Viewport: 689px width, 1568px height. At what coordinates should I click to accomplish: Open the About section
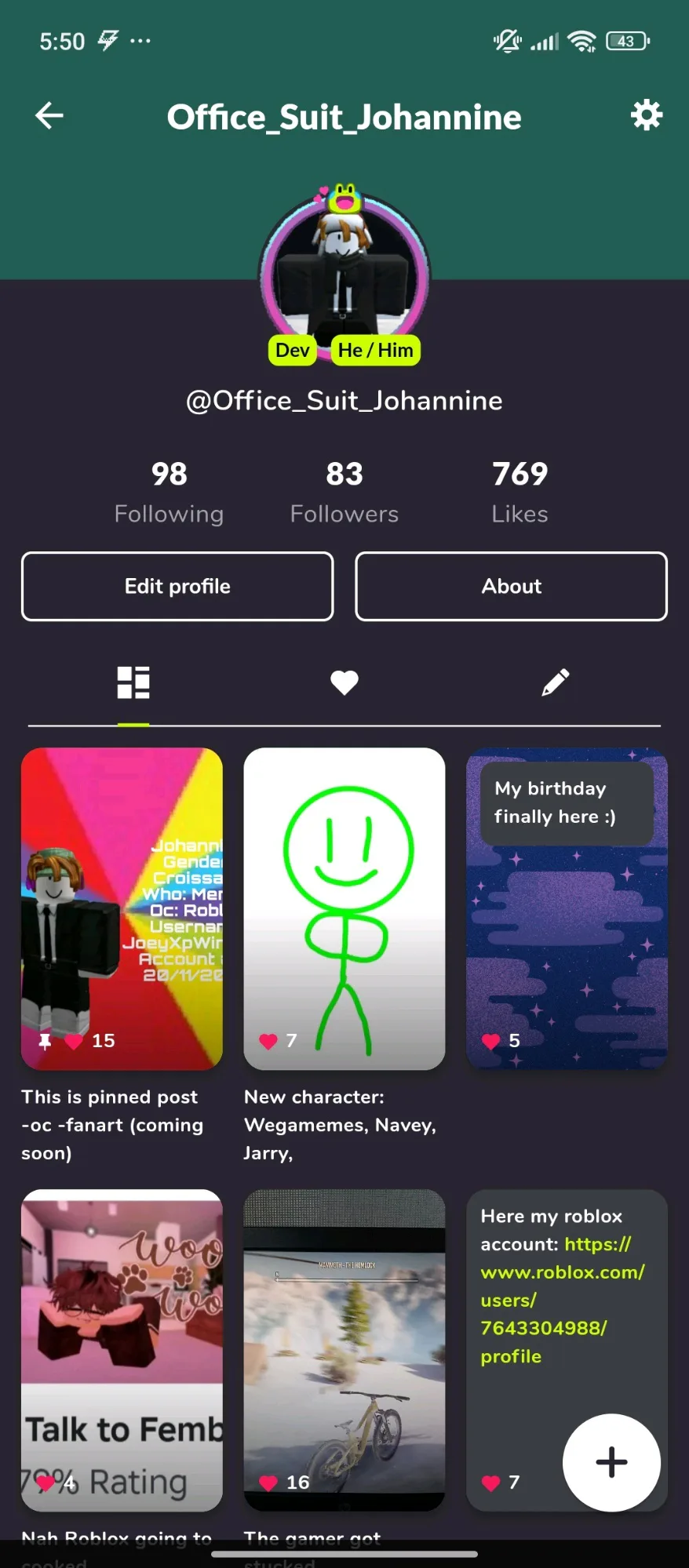point(511,586)
